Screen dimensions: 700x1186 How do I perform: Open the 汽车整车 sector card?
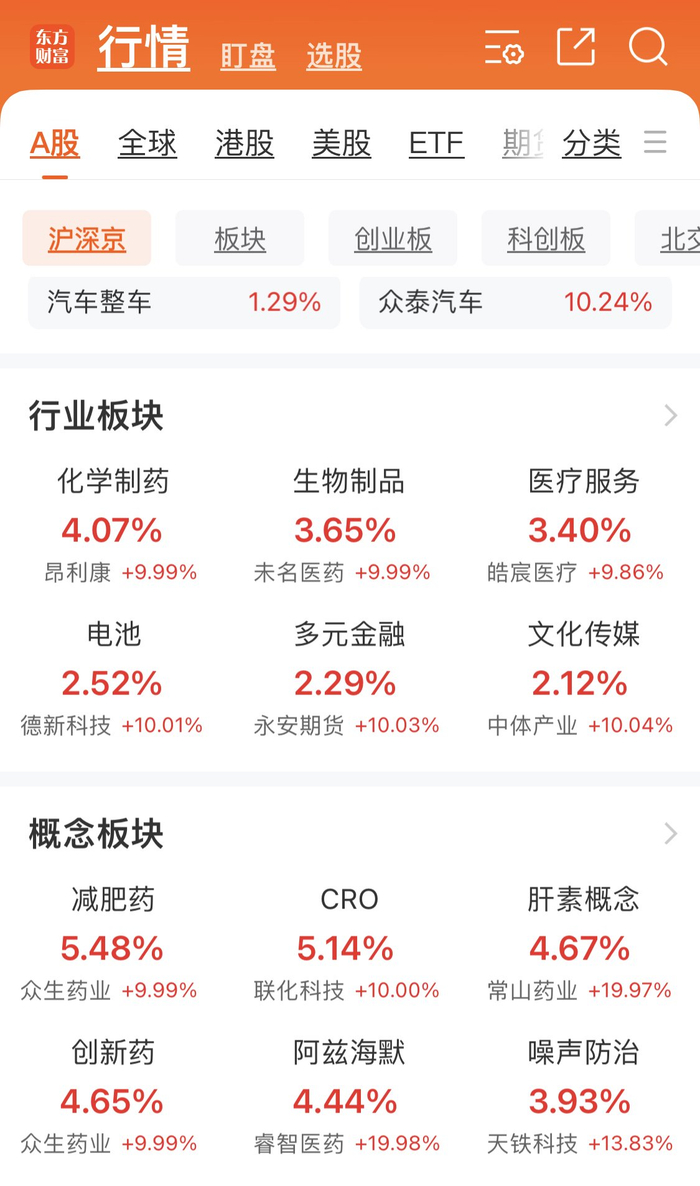(184, 302)
